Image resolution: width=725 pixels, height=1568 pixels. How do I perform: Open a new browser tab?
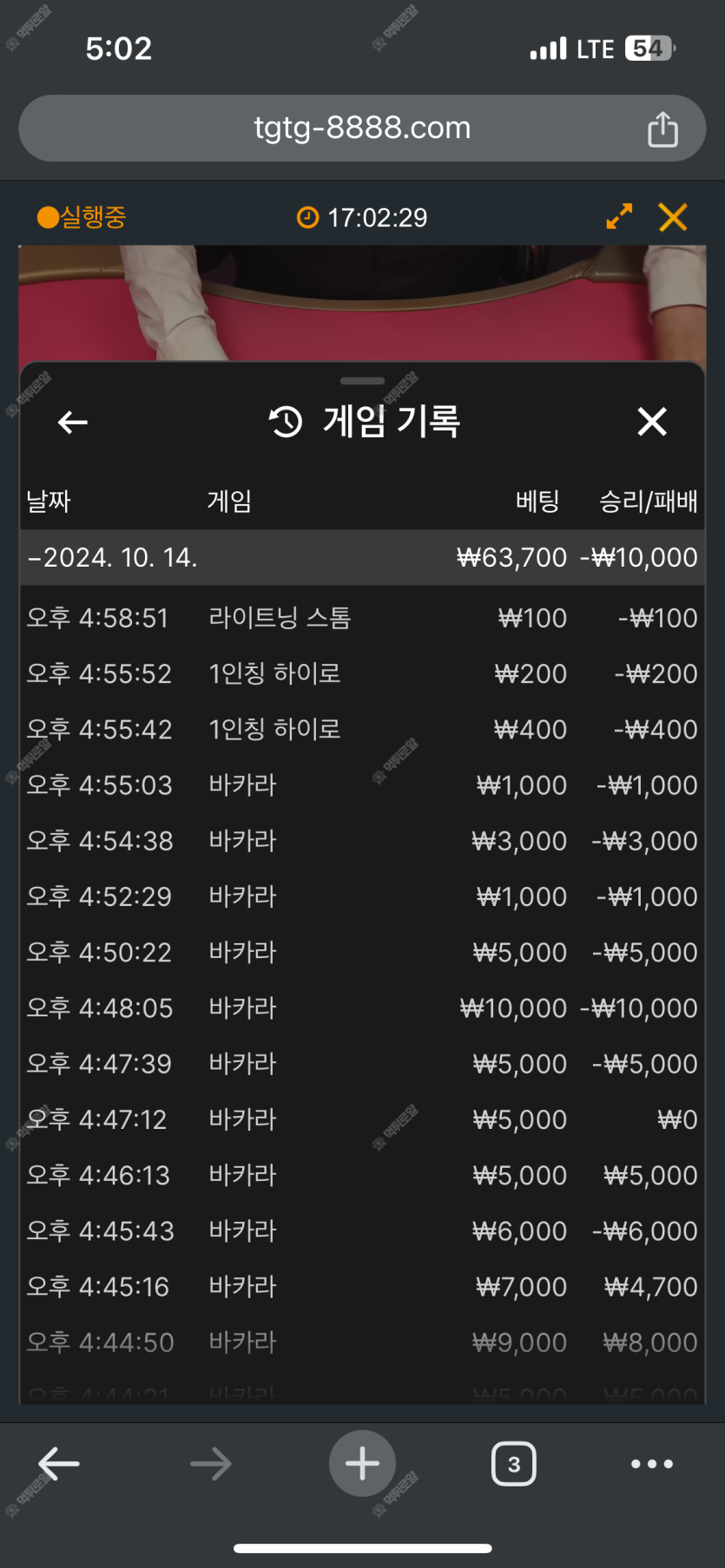[362, 1464]
